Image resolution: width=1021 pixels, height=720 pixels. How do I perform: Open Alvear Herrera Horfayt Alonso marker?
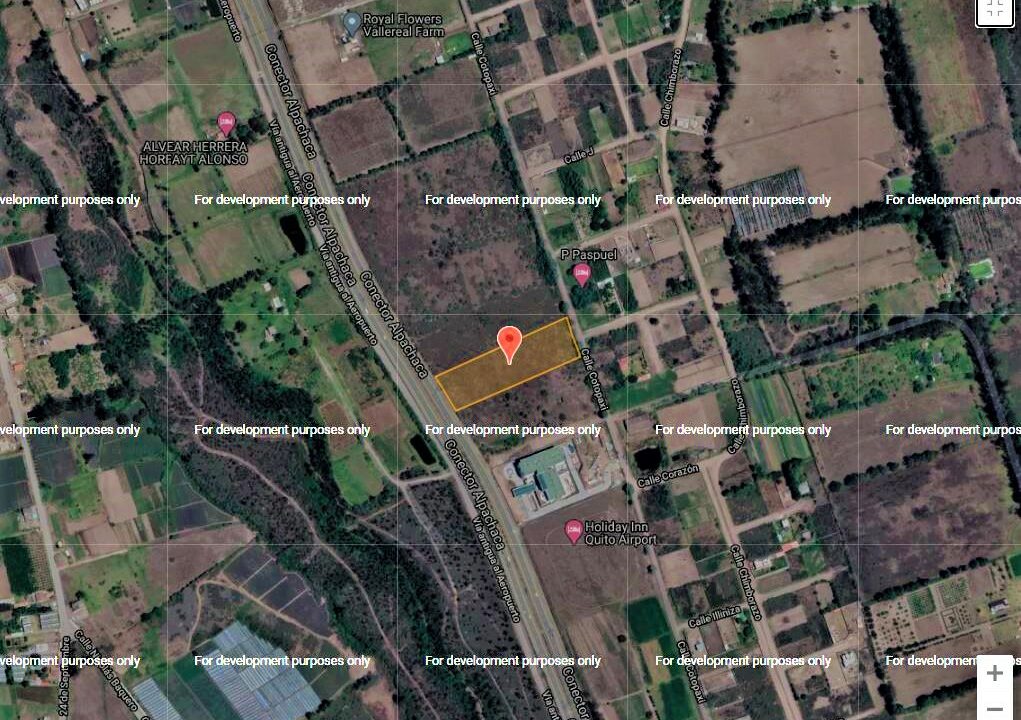pyautogui.click(x=226, y=124)
